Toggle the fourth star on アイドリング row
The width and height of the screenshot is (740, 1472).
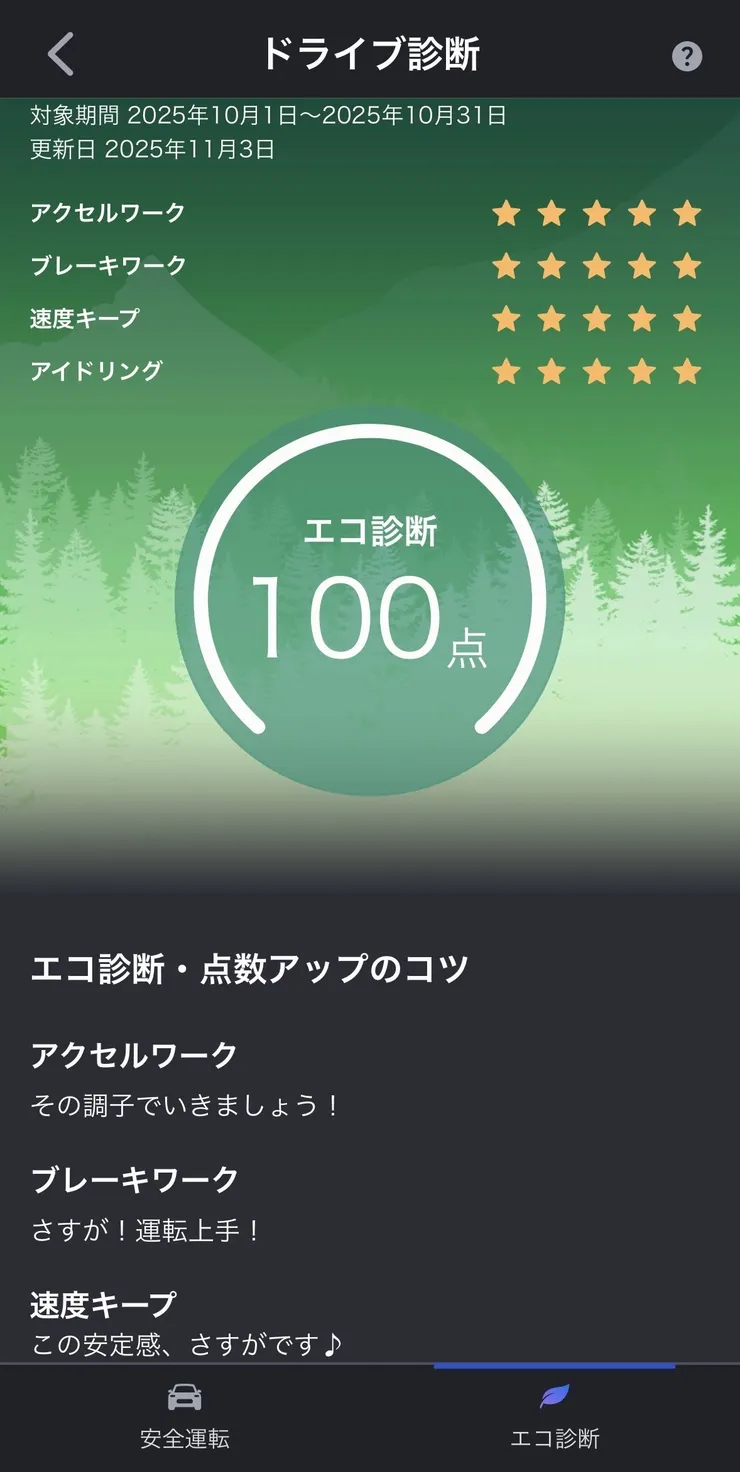tap(641, 371)
